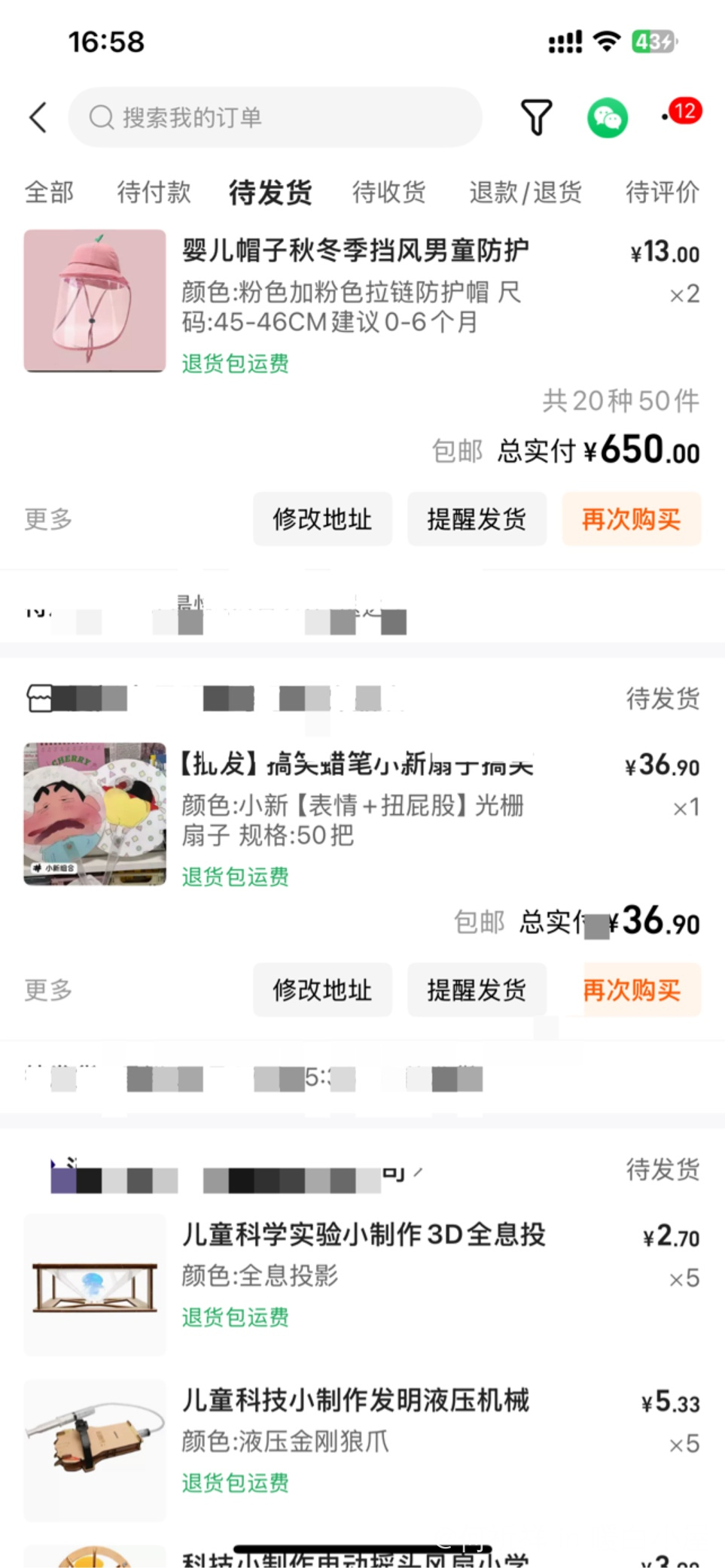Tap 提醒发货 for the ¥650.00 order
The image size is (725, 1568).
point(477,519)
